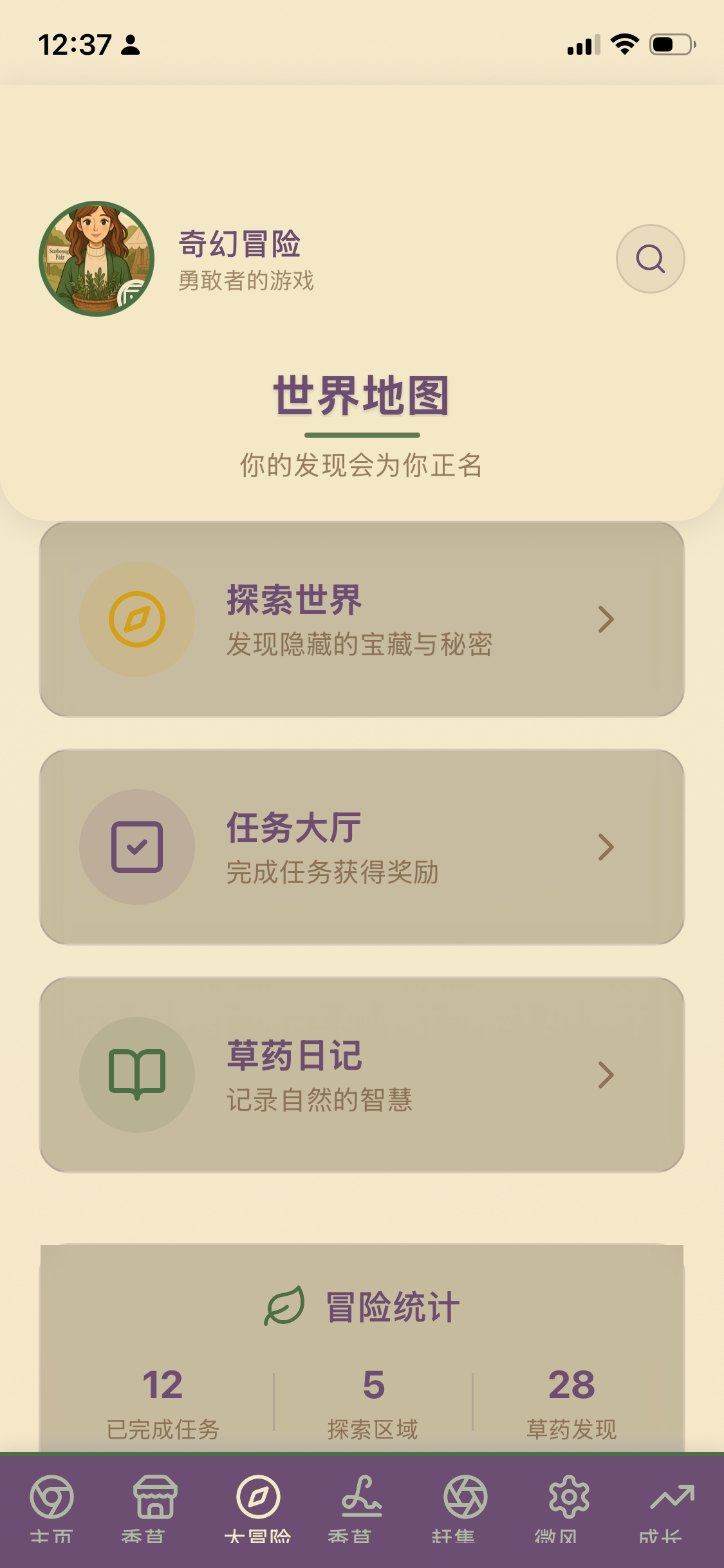Click the purple checkbox icon beside 任务大厅
Screen dimensions: 724x1568
(137, 848)
